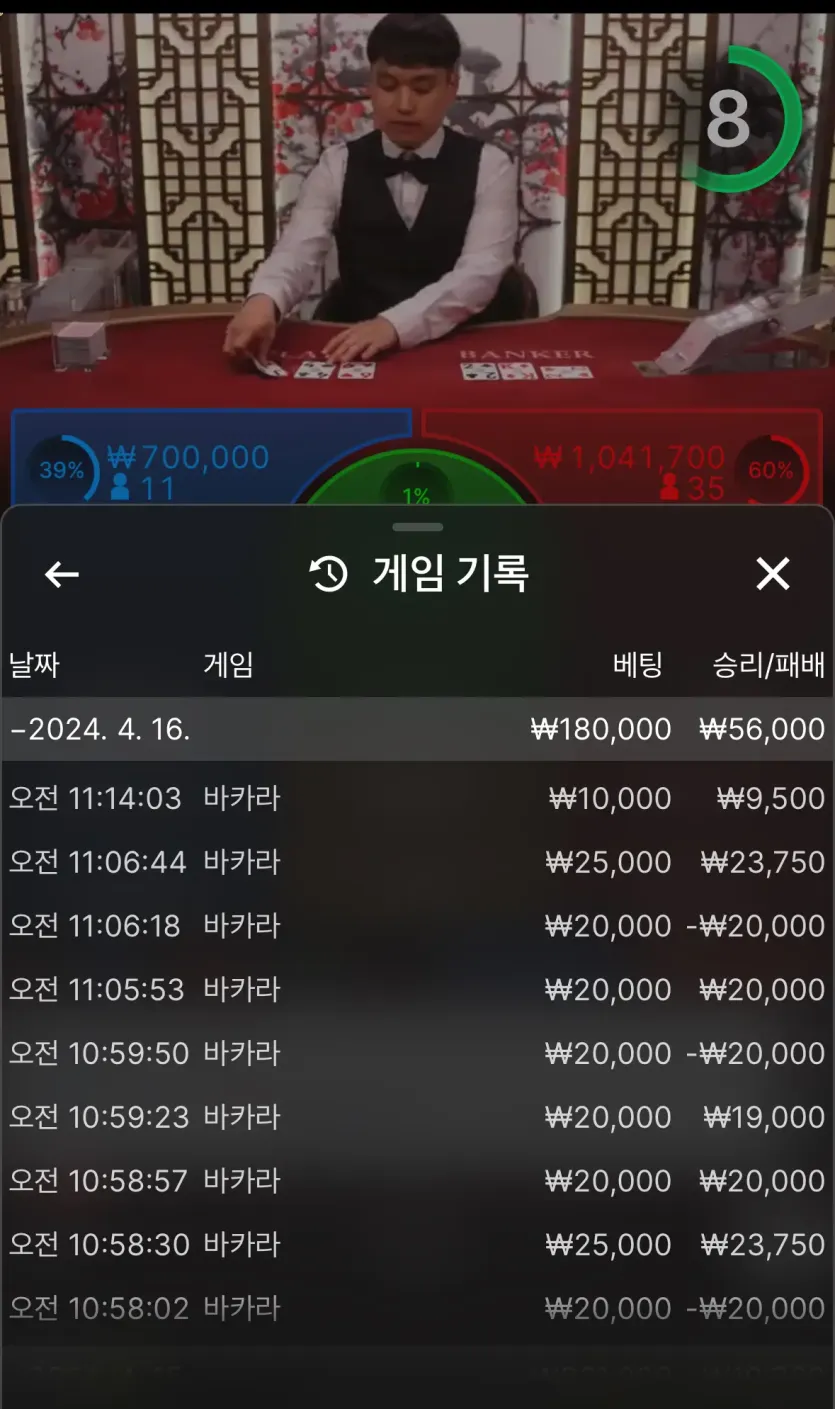Image resolution: width=835 pixels, height=1409 pixels.
Task: Collapse the 2024. 4. 16. date group
Action: pos(418,729)
